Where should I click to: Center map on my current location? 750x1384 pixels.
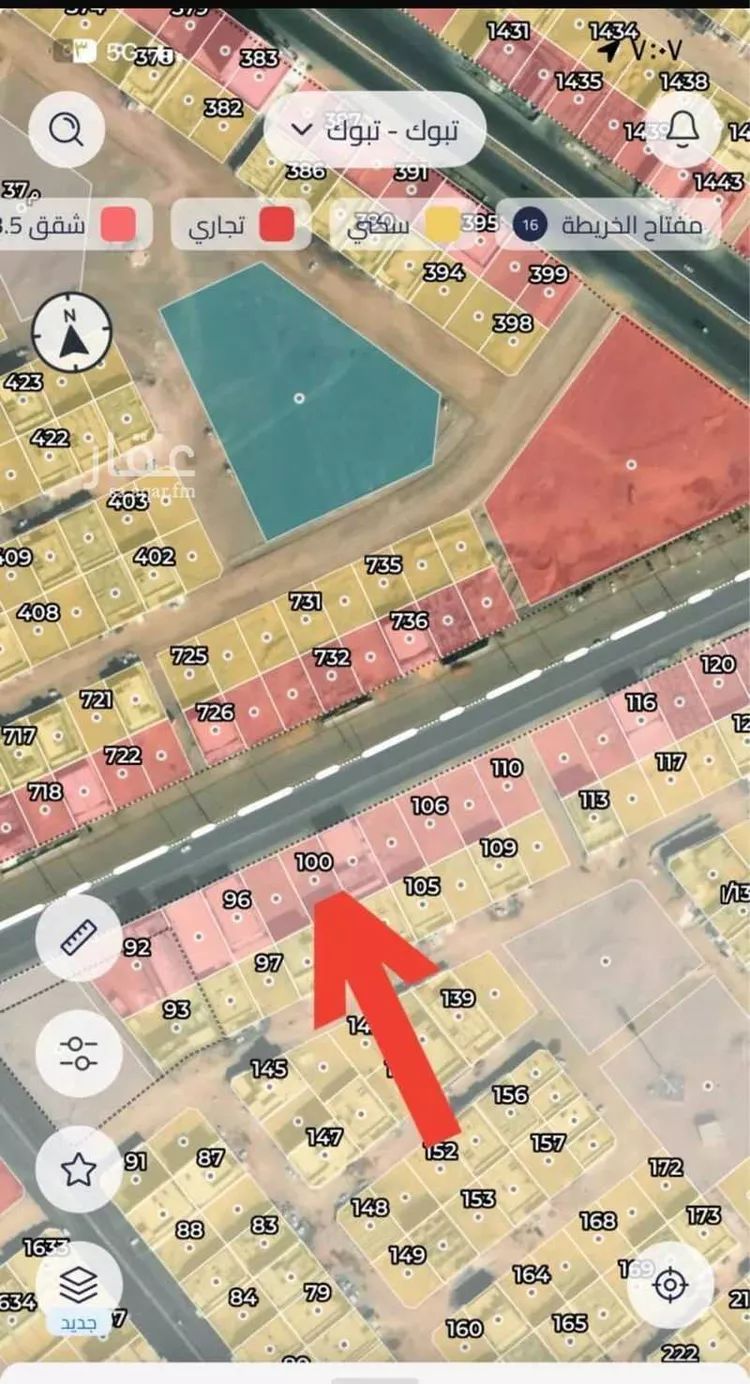[670, 1285]
